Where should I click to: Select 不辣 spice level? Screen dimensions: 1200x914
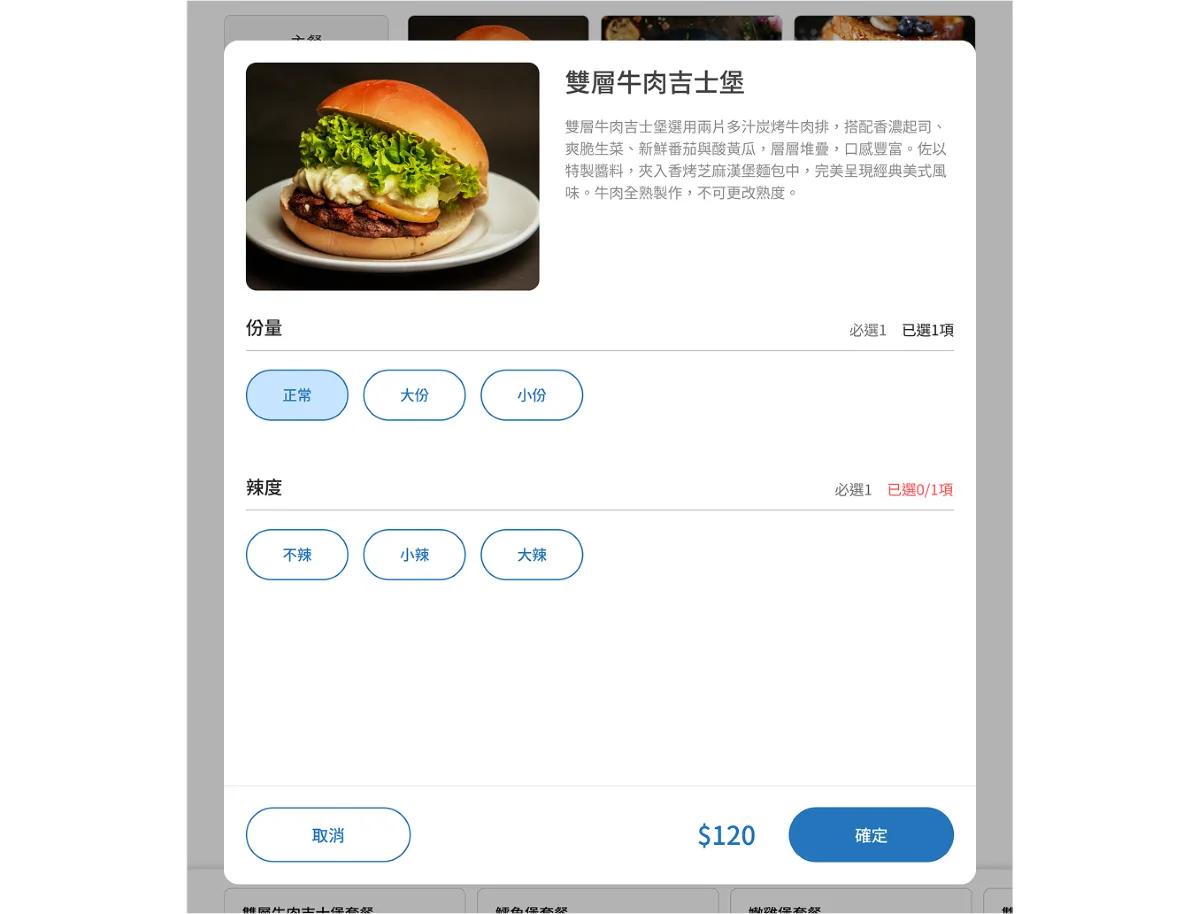pyautogui.click(x=297, y=555)
